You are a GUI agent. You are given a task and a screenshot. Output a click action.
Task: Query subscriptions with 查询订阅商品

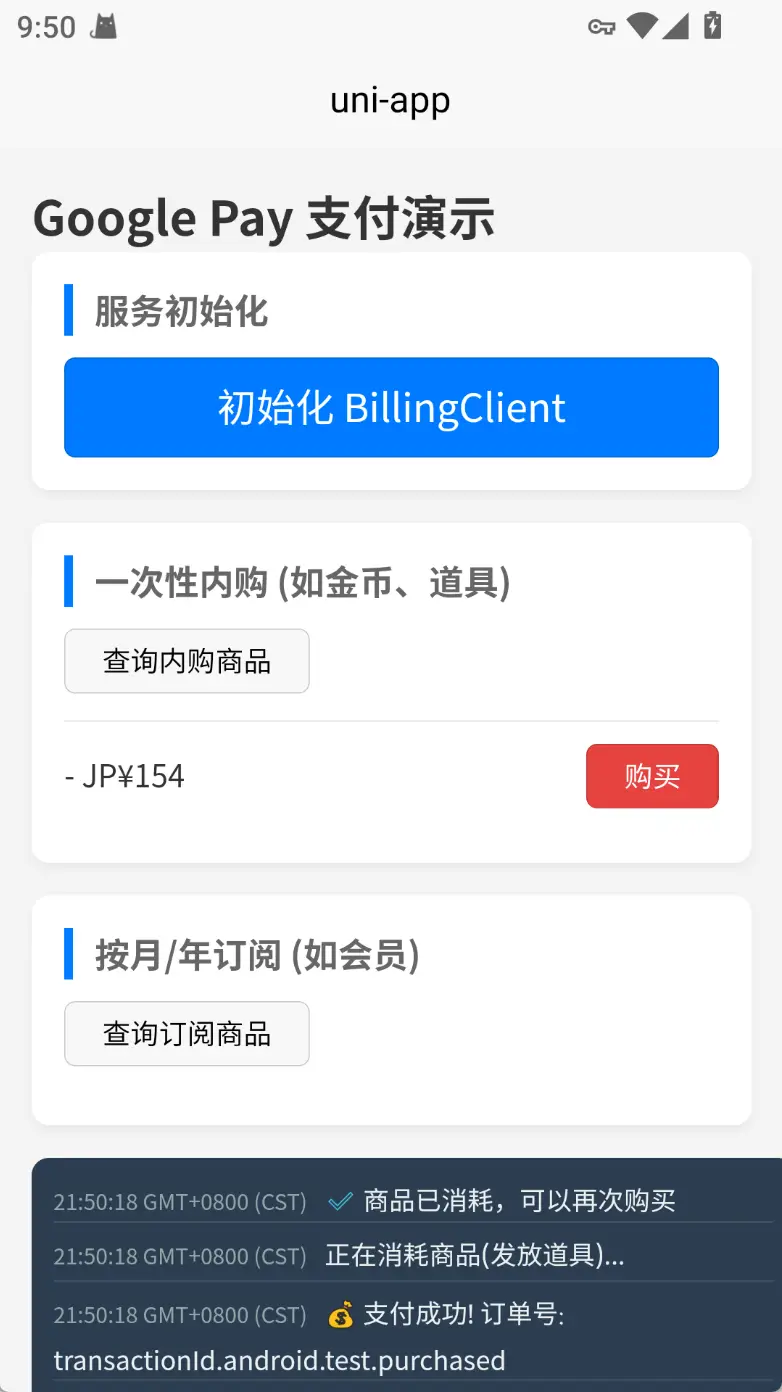pyautogui.click(x=187, y=1034)
